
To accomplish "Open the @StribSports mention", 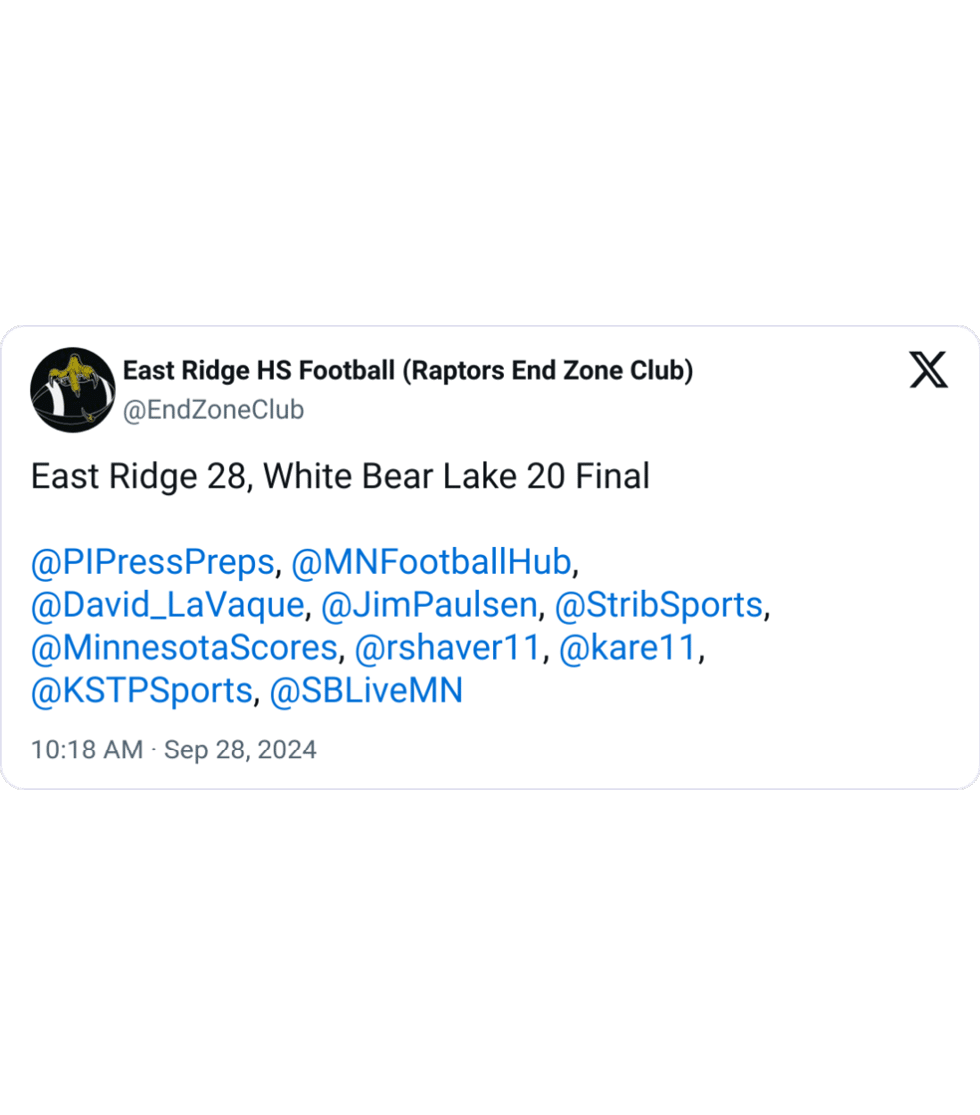I will tap(659, 606).
